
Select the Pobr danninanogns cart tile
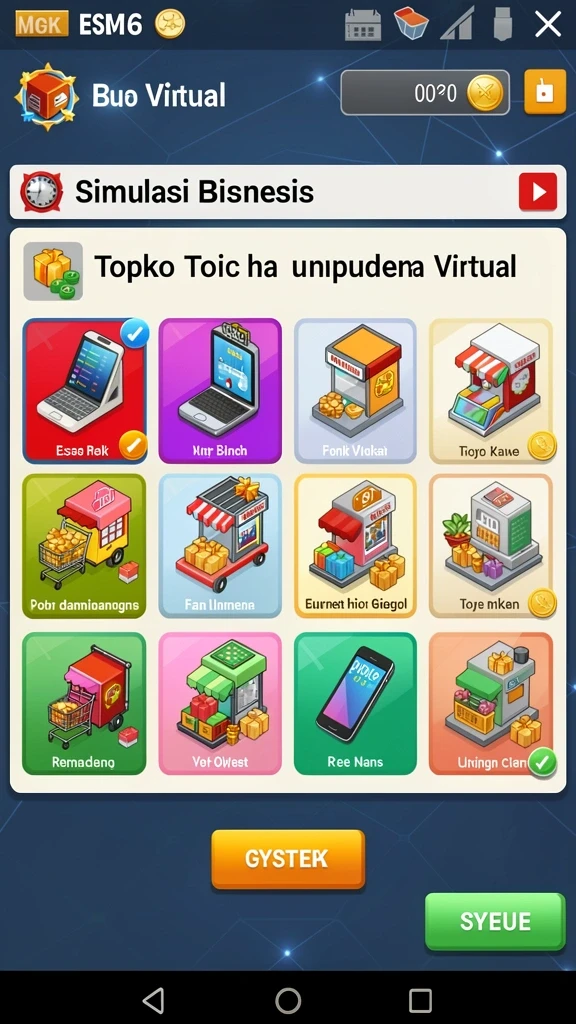tap(84, 546)
